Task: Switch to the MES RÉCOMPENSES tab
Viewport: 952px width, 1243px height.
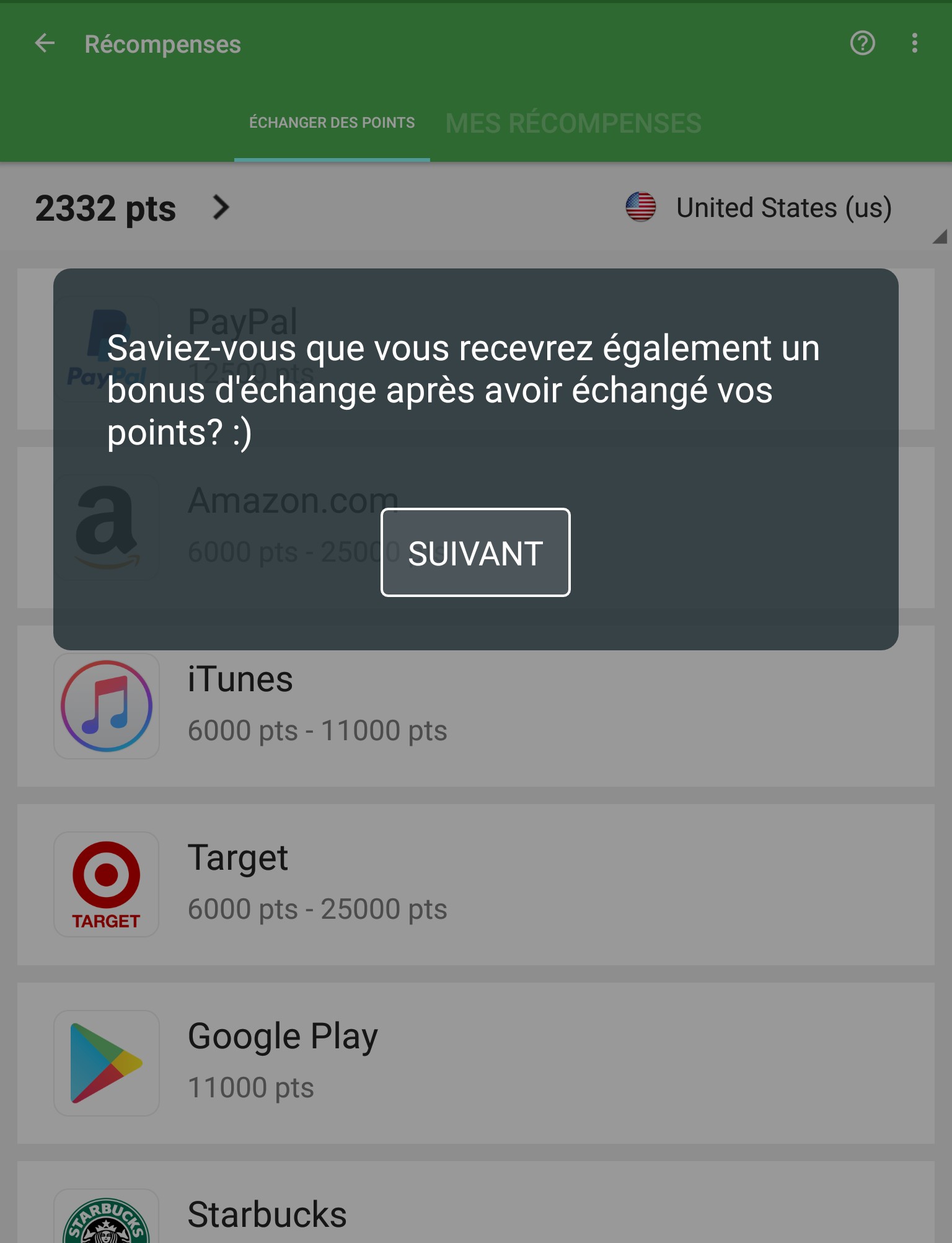Action: [573, 122]
